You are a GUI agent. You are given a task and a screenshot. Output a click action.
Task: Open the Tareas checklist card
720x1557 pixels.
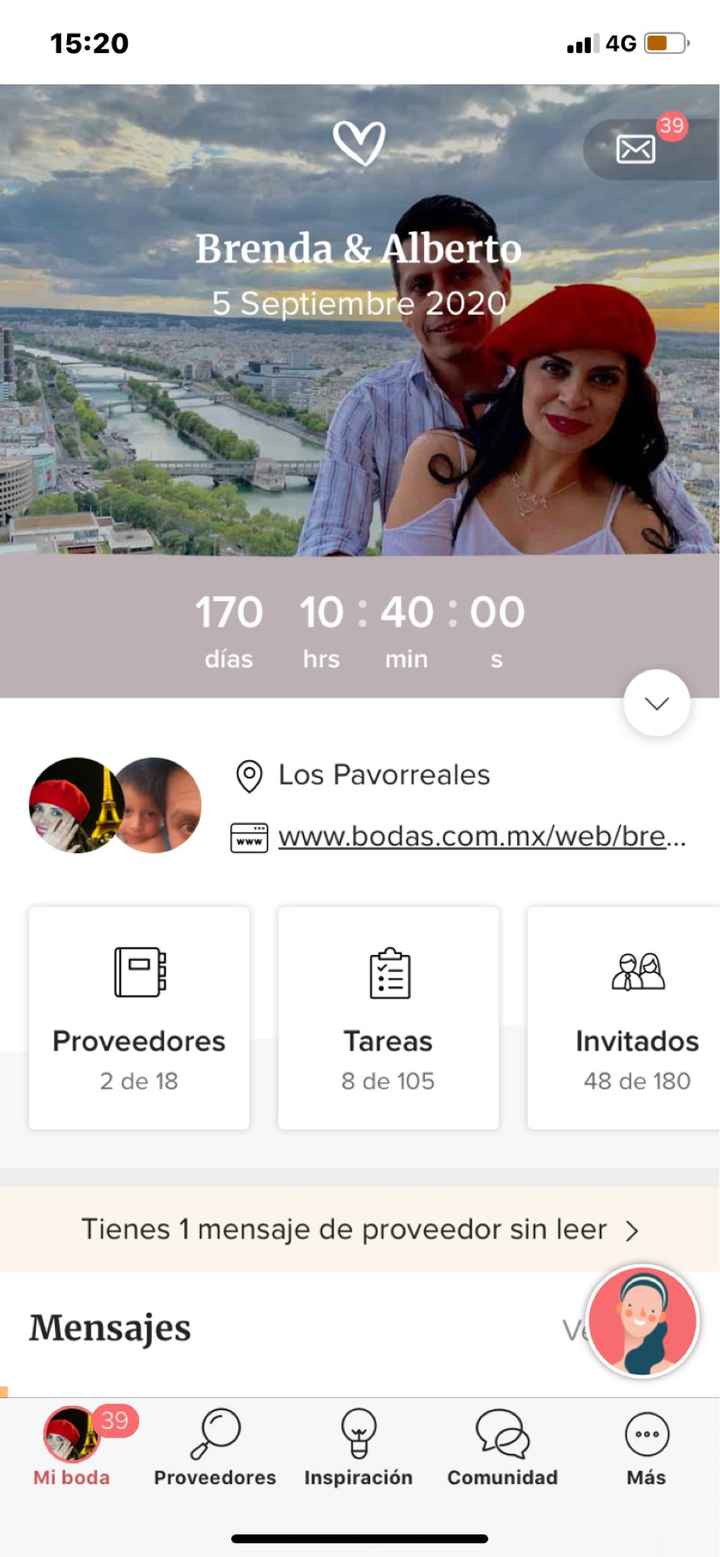click(x=388, y=1016)
